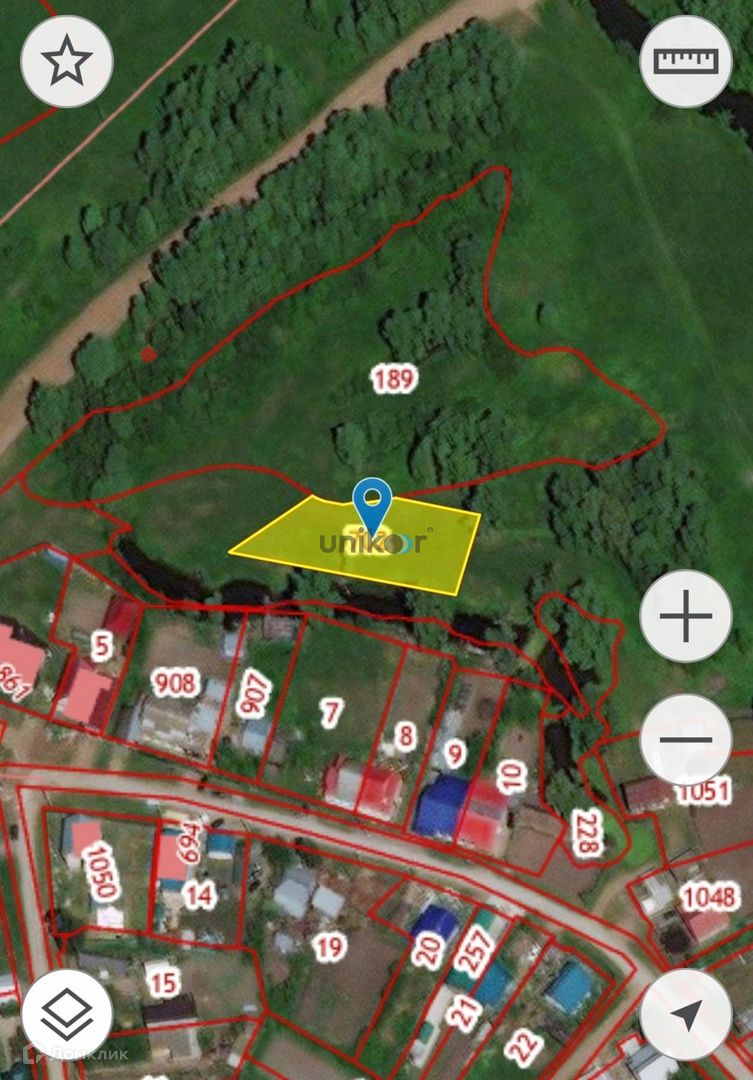The image size is (753, 1080).
Task: Open the map layers selector
Action: click(x=66, y=1014)
